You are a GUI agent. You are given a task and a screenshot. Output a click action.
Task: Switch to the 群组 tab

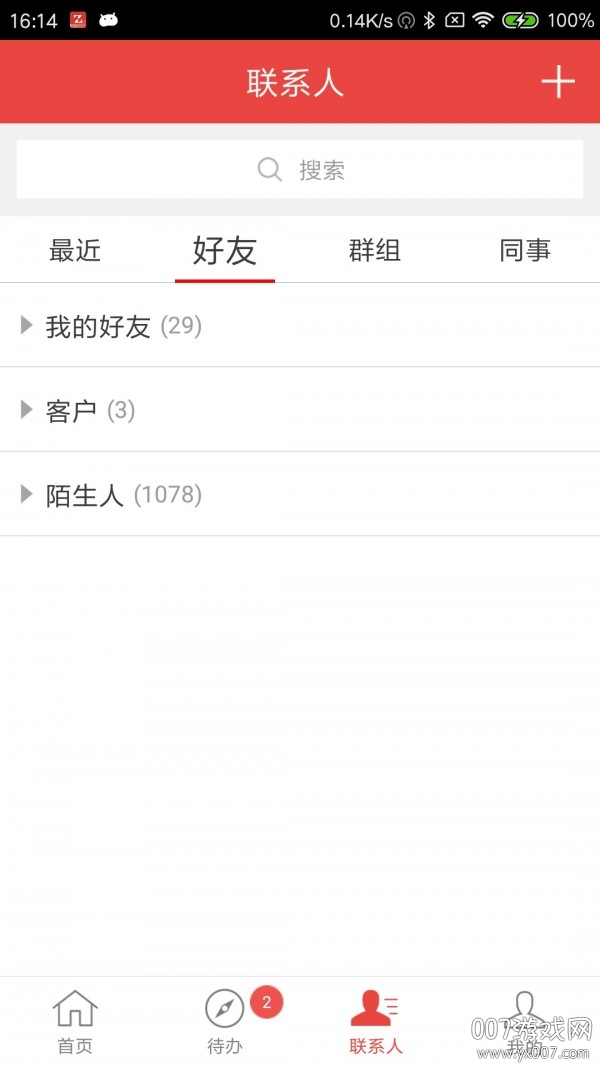coord(375,250)
